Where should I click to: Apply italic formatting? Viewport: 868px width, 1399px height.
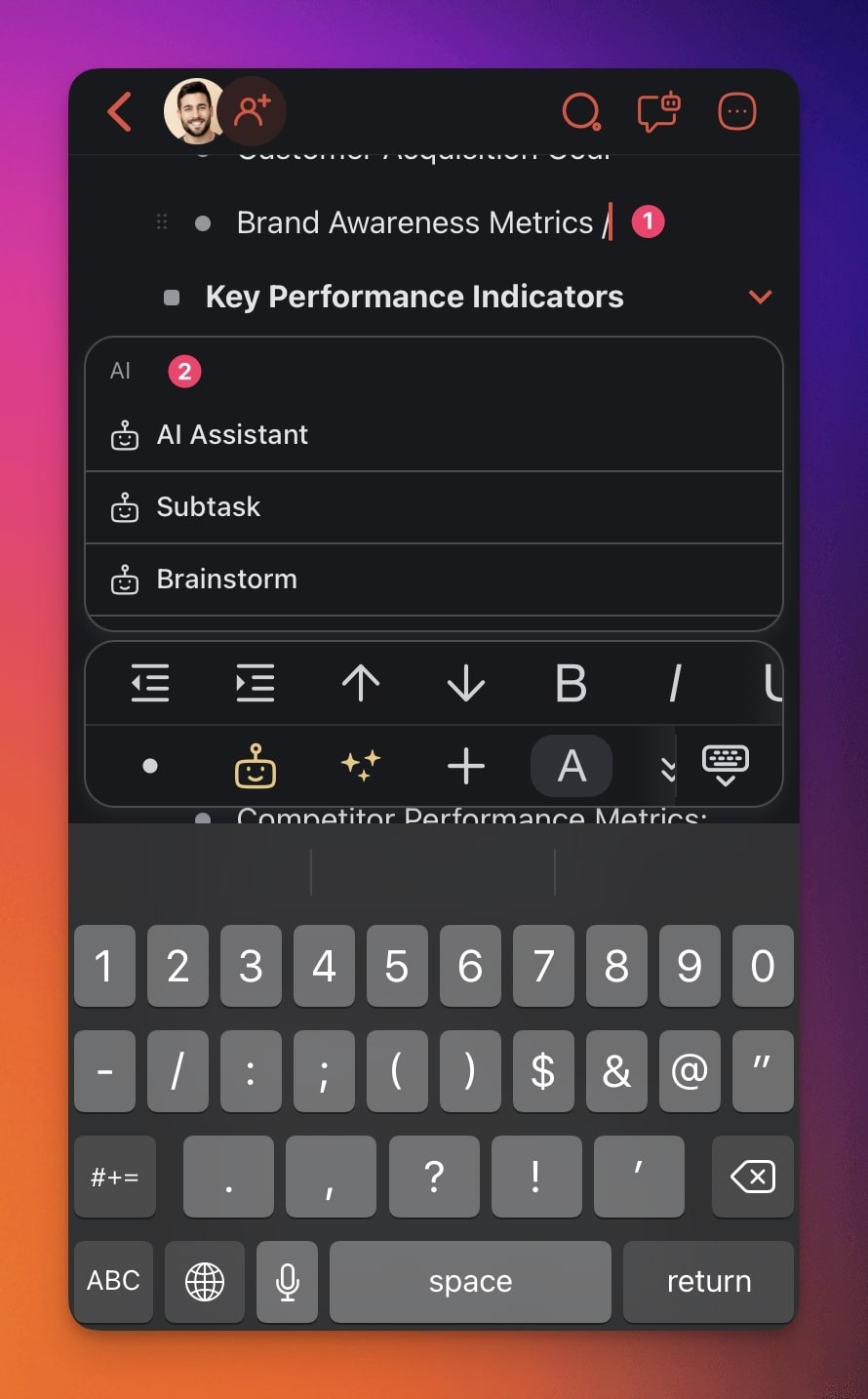click(674, 683)
